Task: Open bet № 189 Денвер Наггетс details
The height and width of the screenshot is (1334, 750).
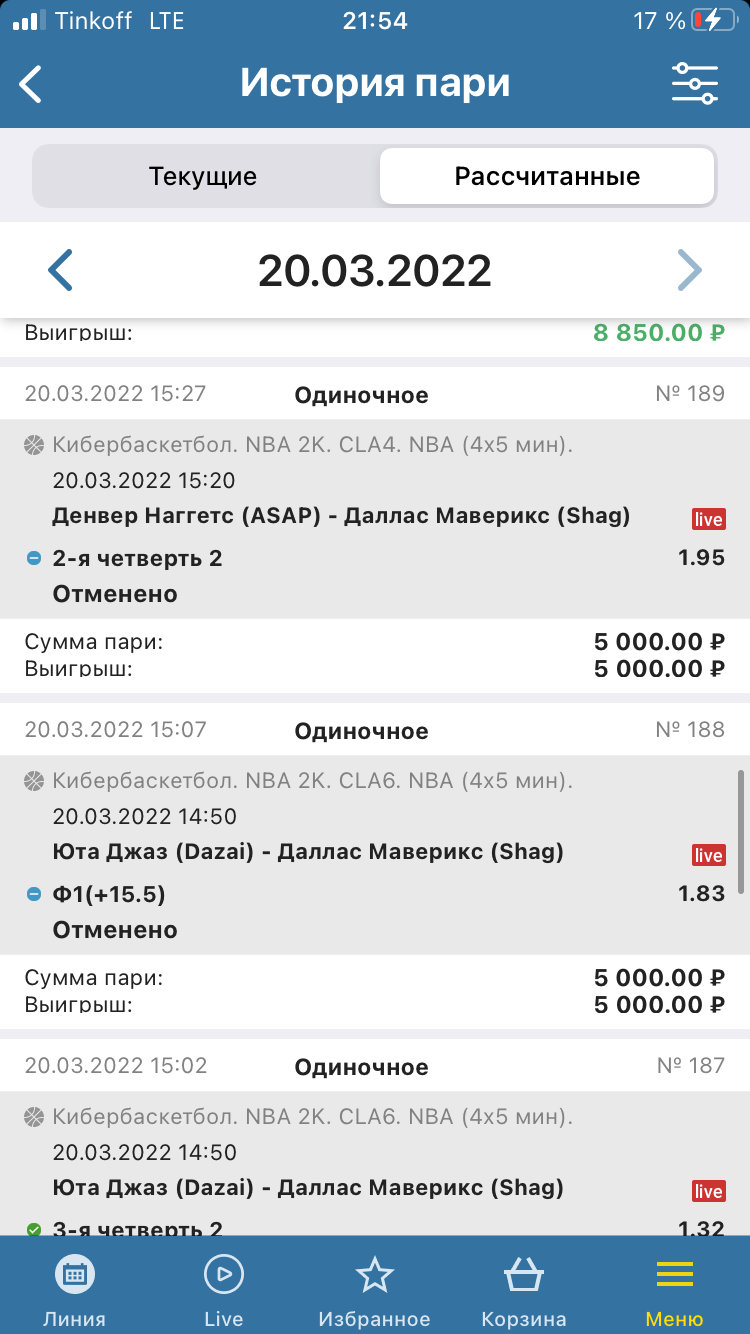Action: [341, 516]
